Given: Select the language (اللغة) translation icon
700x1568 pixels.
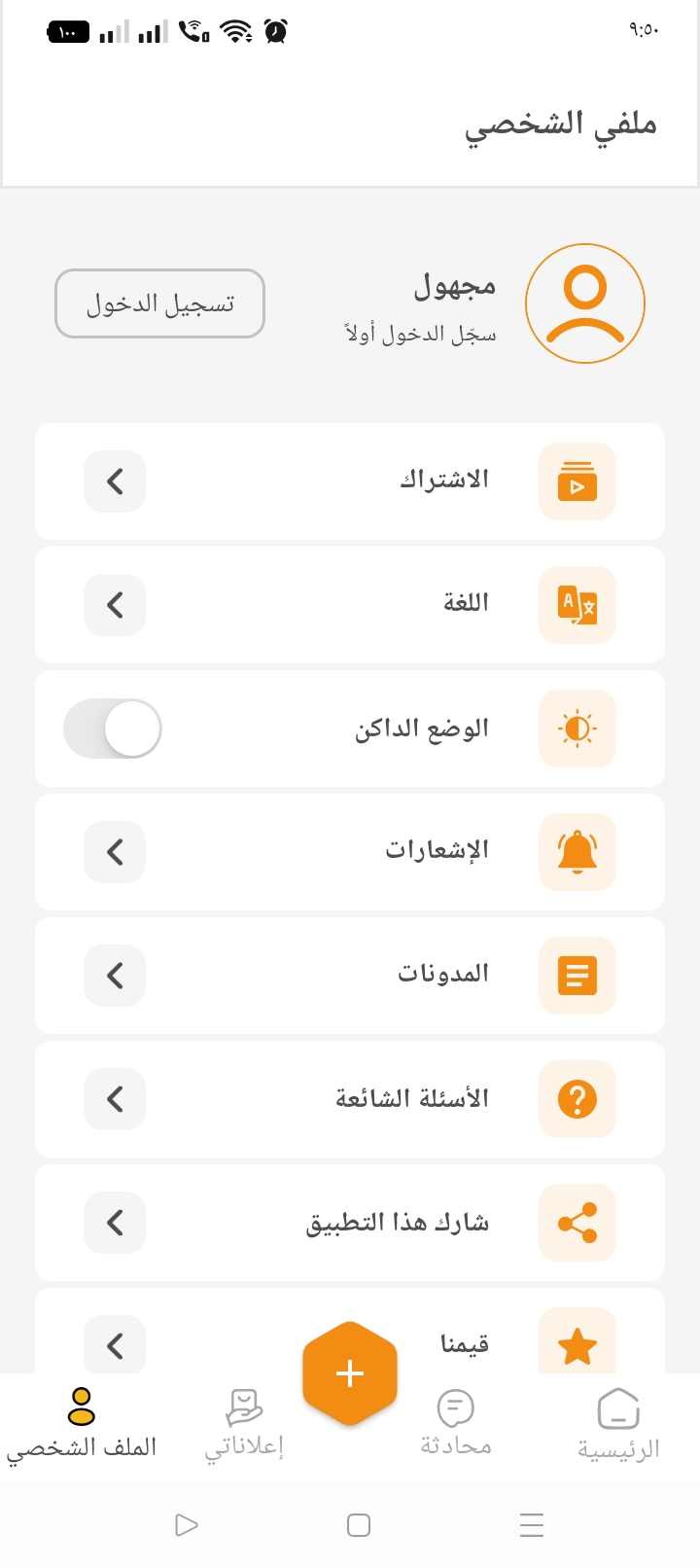Looking at the screenshot, I should (x=577, y=604).
